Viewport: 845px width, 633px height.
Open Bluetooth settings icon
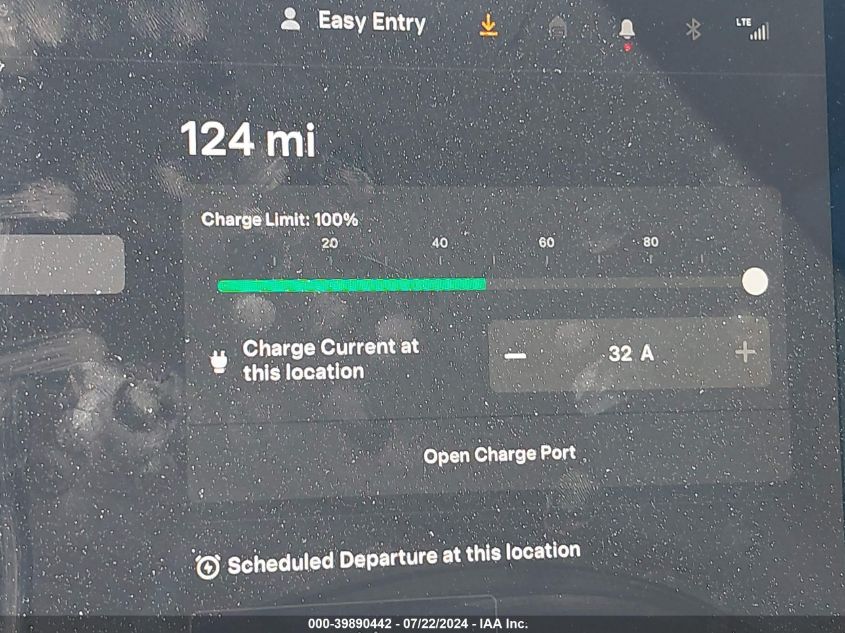point(693,29)
